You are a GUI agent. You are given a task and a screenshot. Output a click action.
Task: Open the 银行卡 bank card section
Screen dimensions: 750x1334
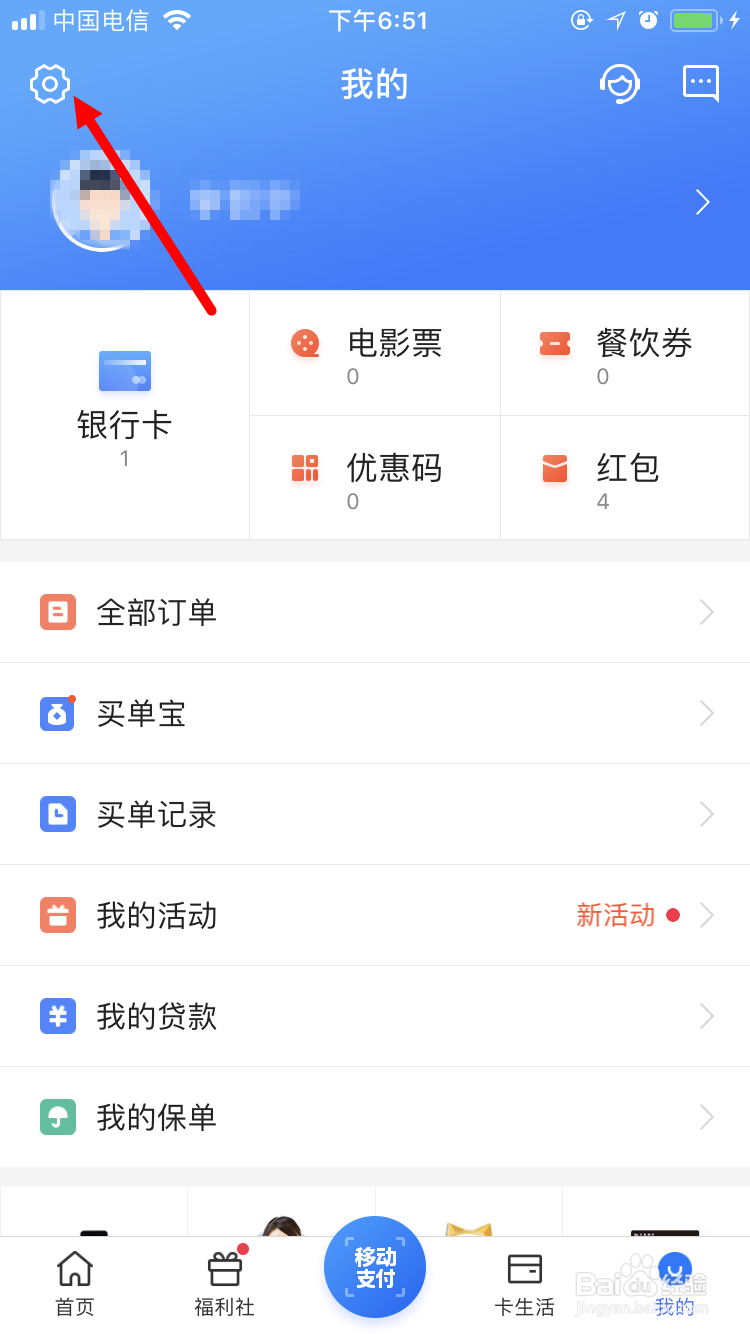(125, 415)
